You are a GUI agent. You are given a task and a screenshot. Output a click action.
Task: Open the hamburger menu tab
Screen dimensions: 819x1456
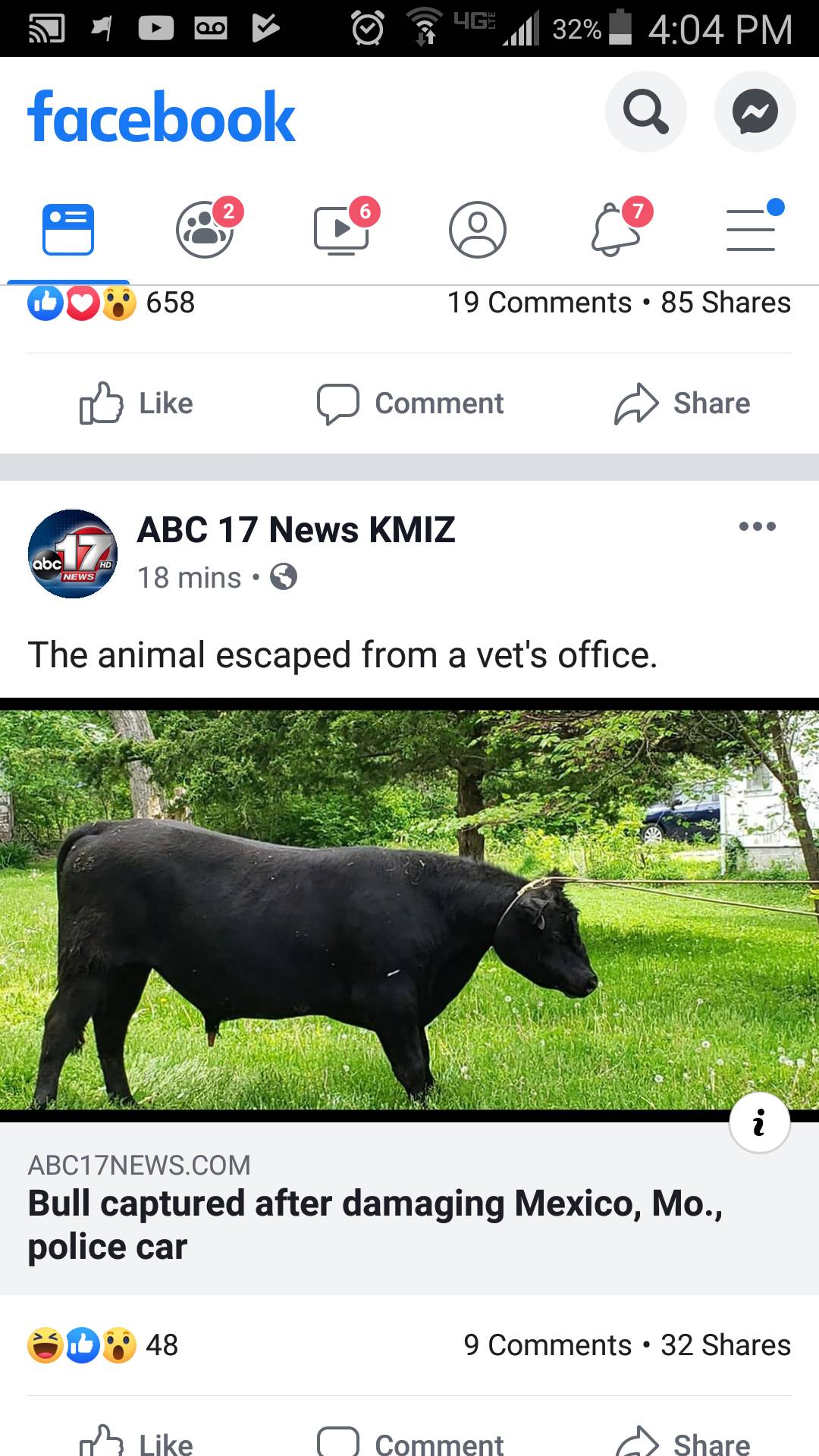pos(751,229)
